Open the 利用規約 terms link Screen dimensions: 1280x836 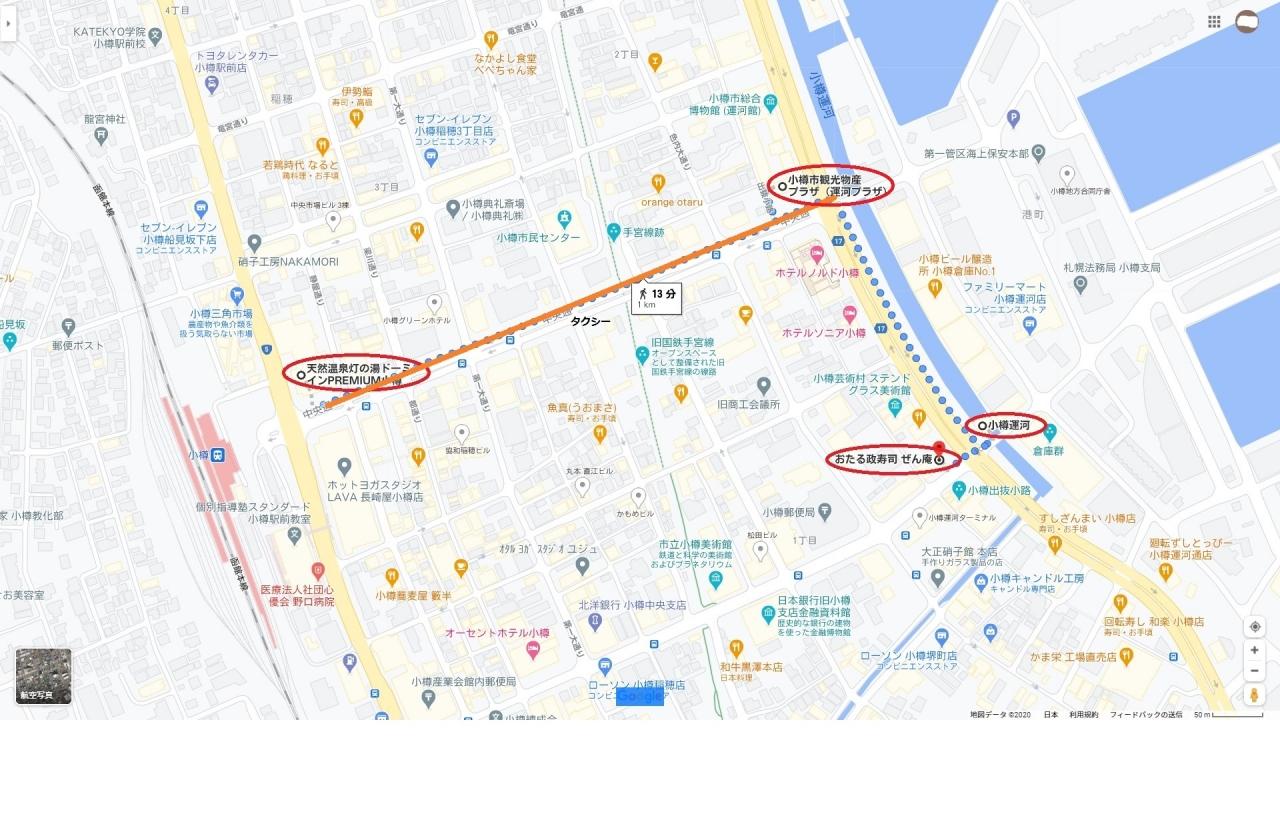click(1083, 715)
